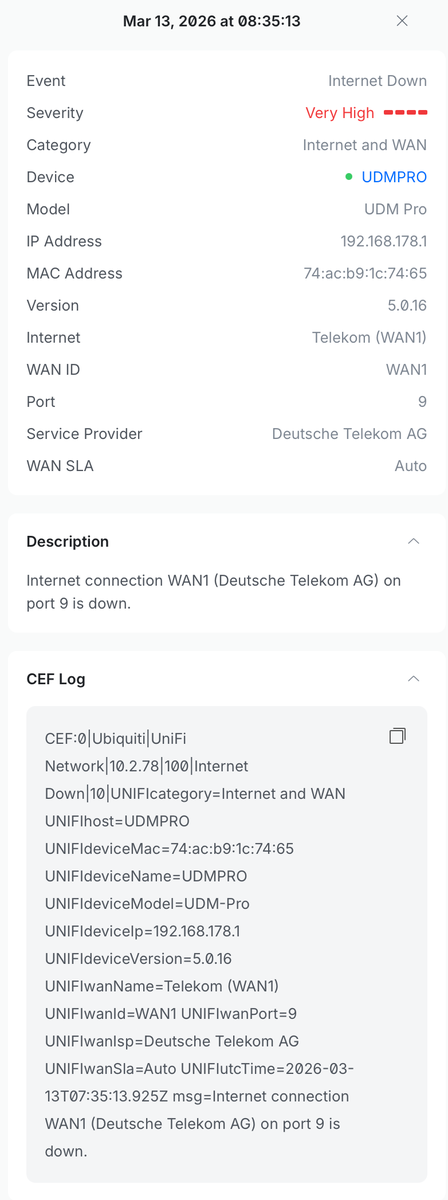The height and width of the screenshot is (1200, 448).
Task: Collapse the CEF Log section
Action: click(x=413, y=679)
